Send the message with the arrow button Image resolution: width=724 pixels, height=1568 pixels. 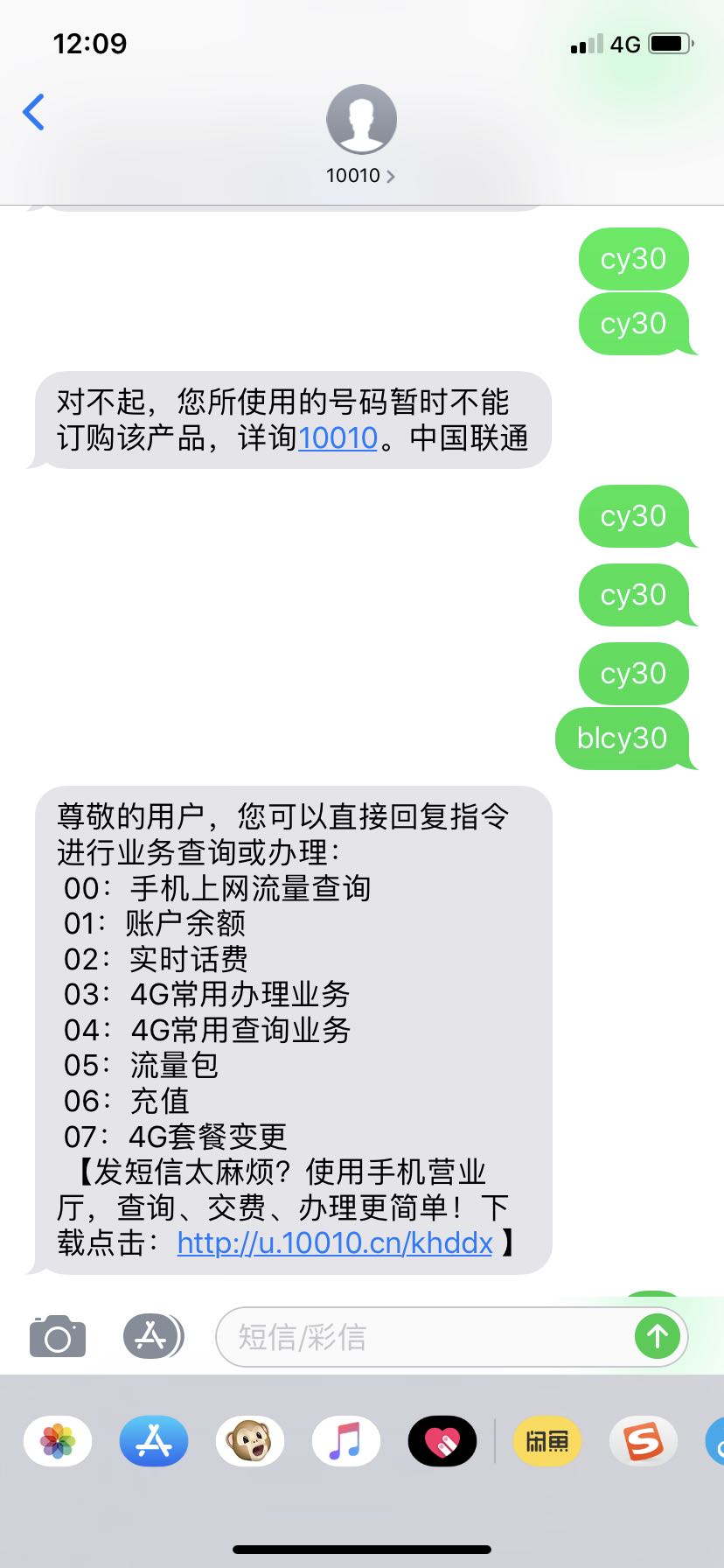click(x=658, y=1336)
